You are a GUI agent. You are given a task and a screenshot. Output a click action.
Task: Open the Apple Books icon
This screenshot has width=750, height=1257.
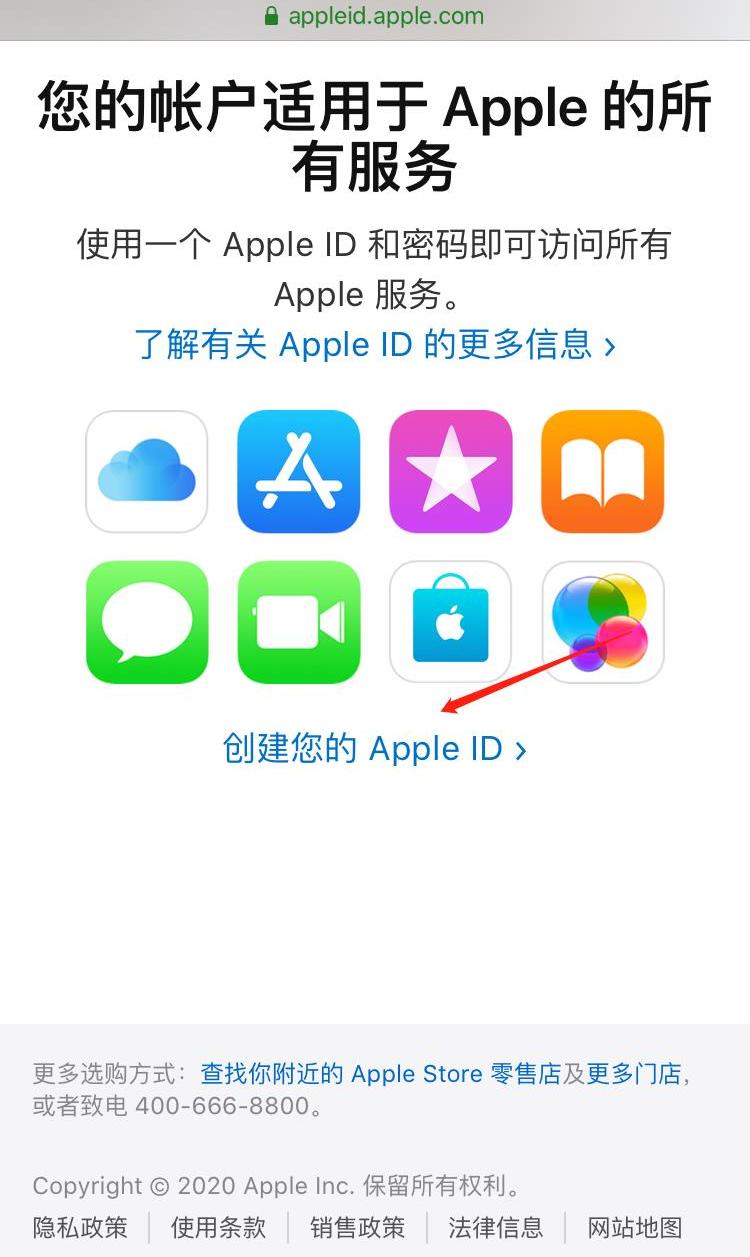[x=602, y=471]
